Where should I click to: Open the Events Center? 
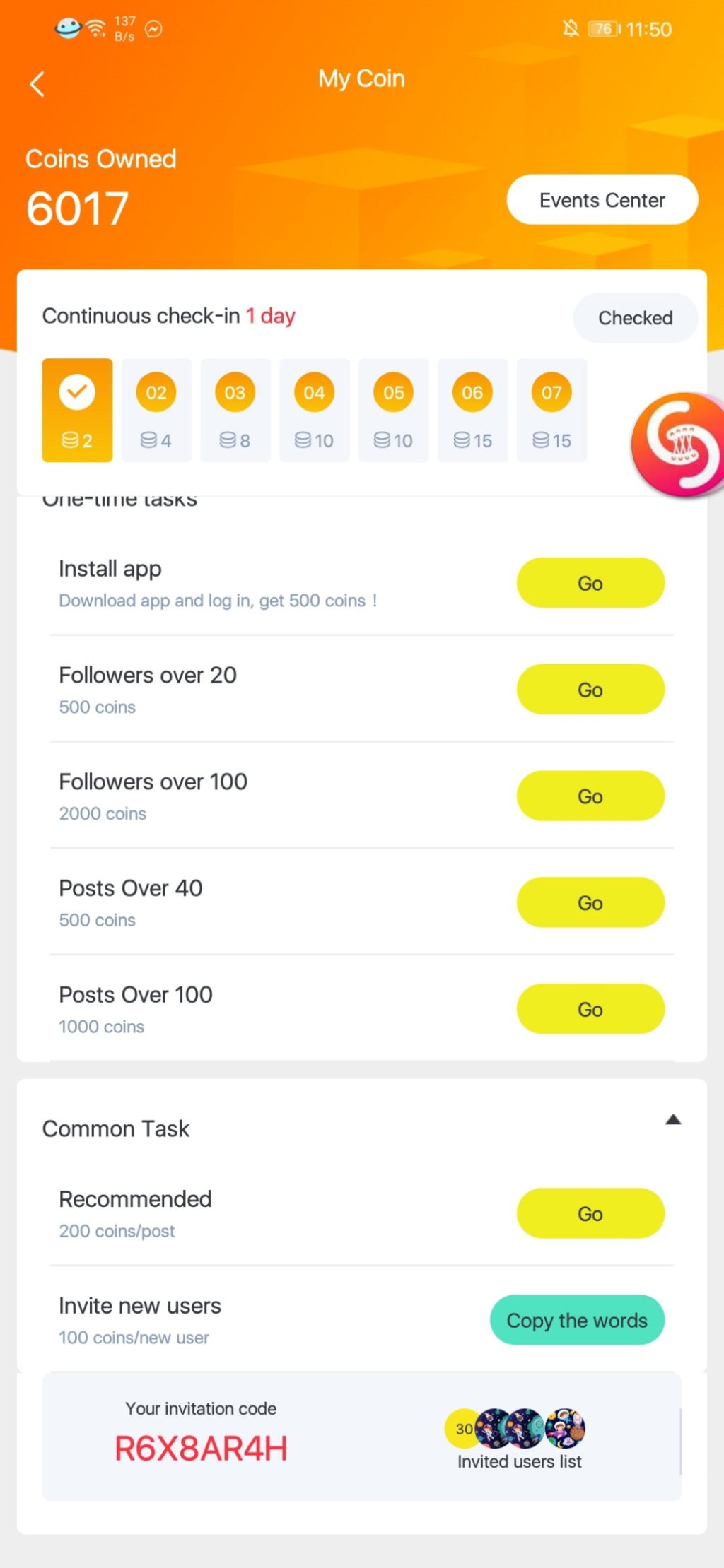click(x=602, y=200)
